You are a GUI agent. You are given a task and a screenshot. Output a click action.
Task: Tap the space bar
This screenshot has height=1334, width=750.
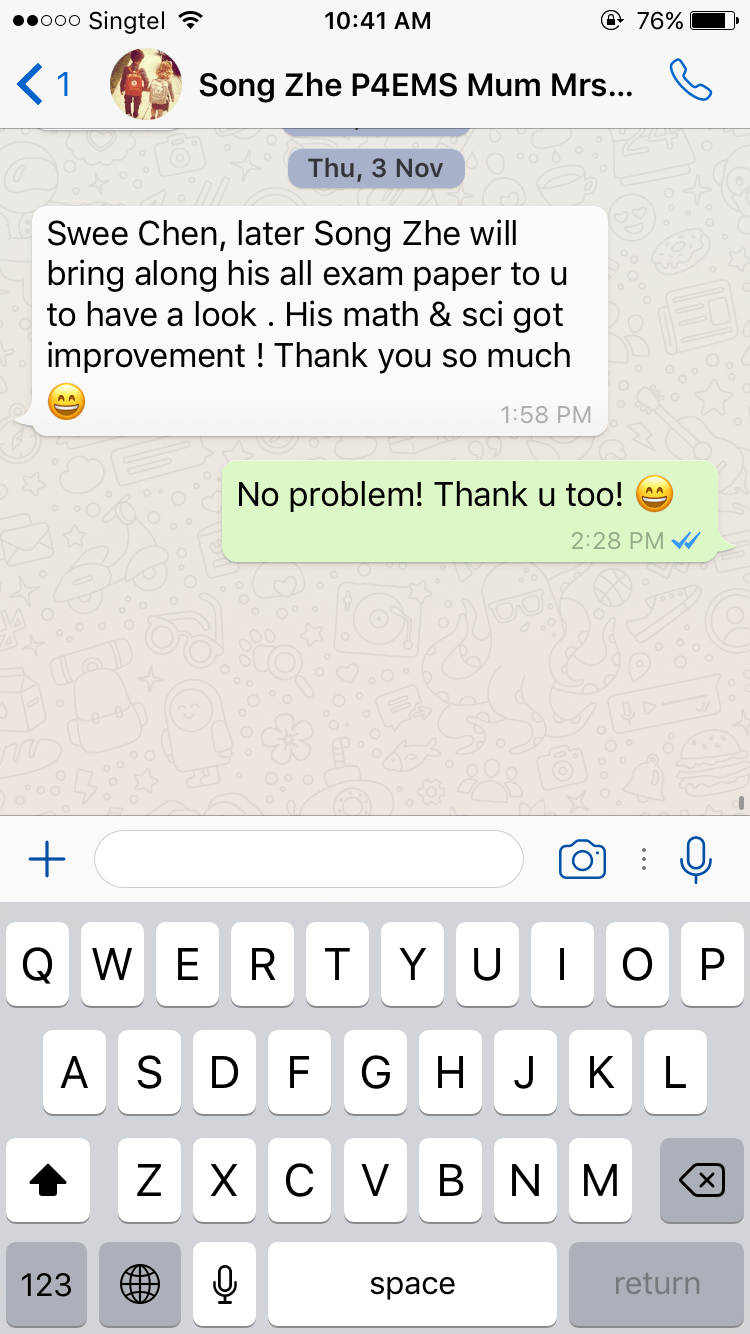click(412, 1284)
